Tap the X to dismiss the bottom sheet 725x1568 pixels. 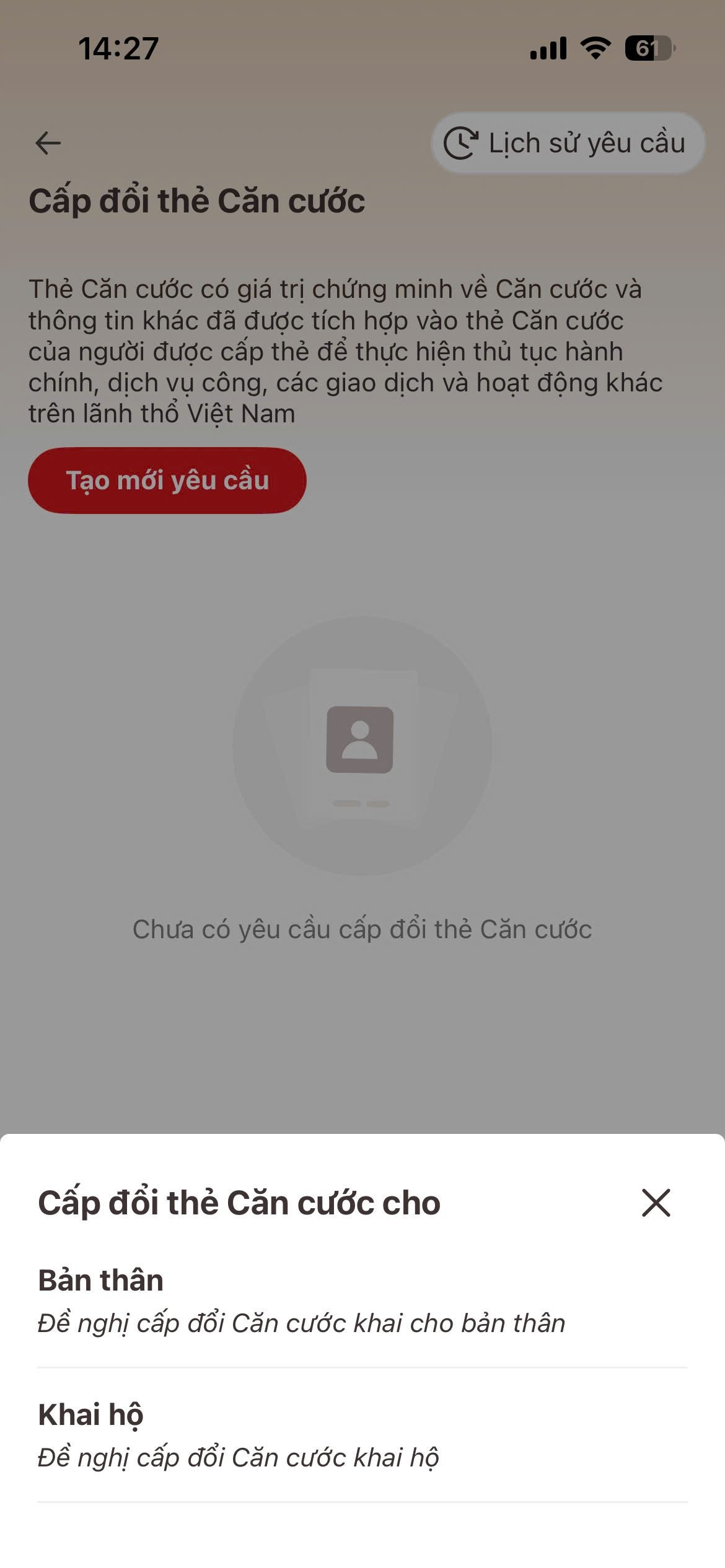pyautogui.click(x=655, y=1202)
